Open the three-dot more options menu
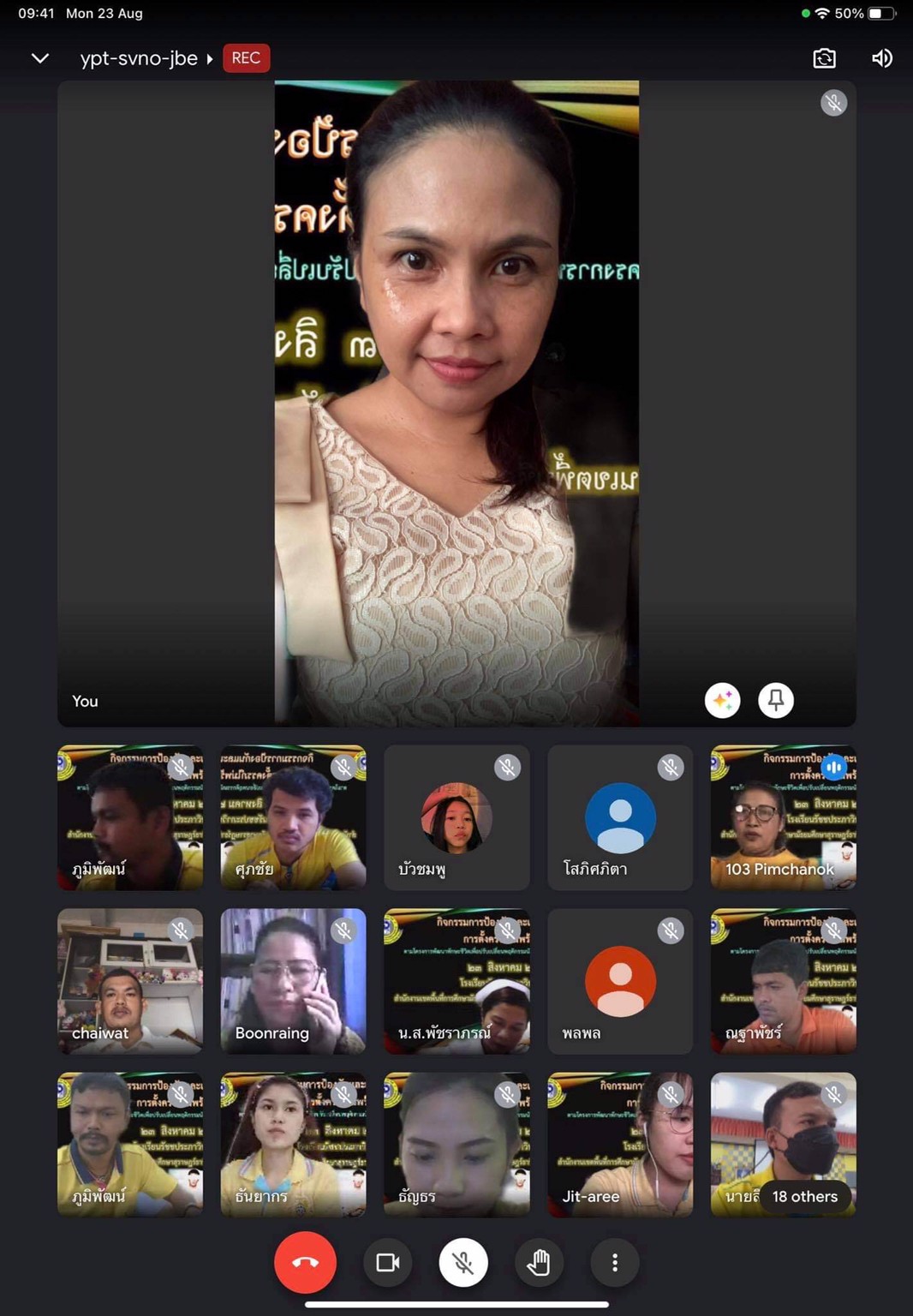913x1316 pixels. (x=614, y=1262)
